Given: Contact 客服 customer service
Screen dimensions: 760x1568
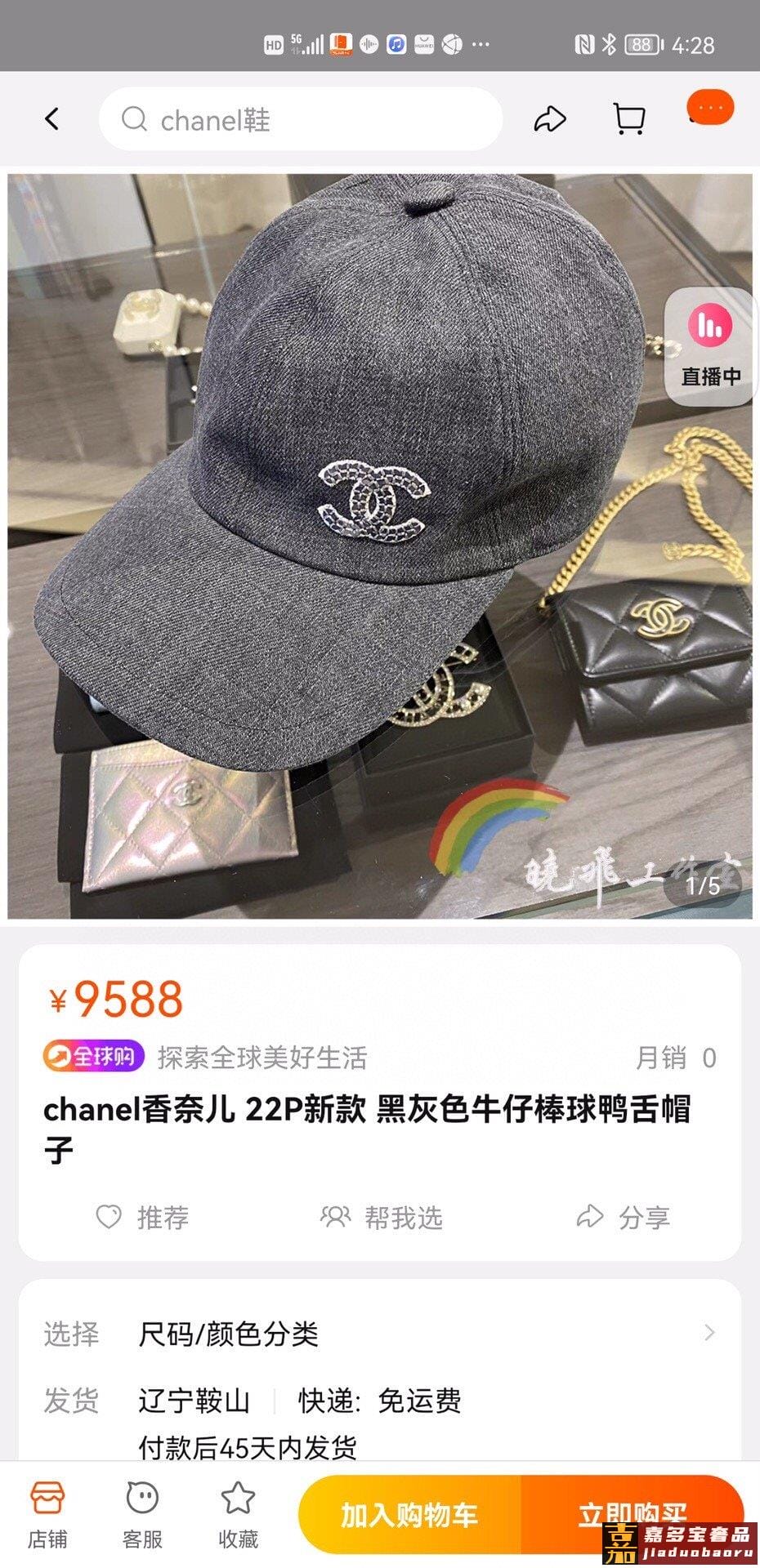Looking at the screenshot, I should coord(142,1516).
